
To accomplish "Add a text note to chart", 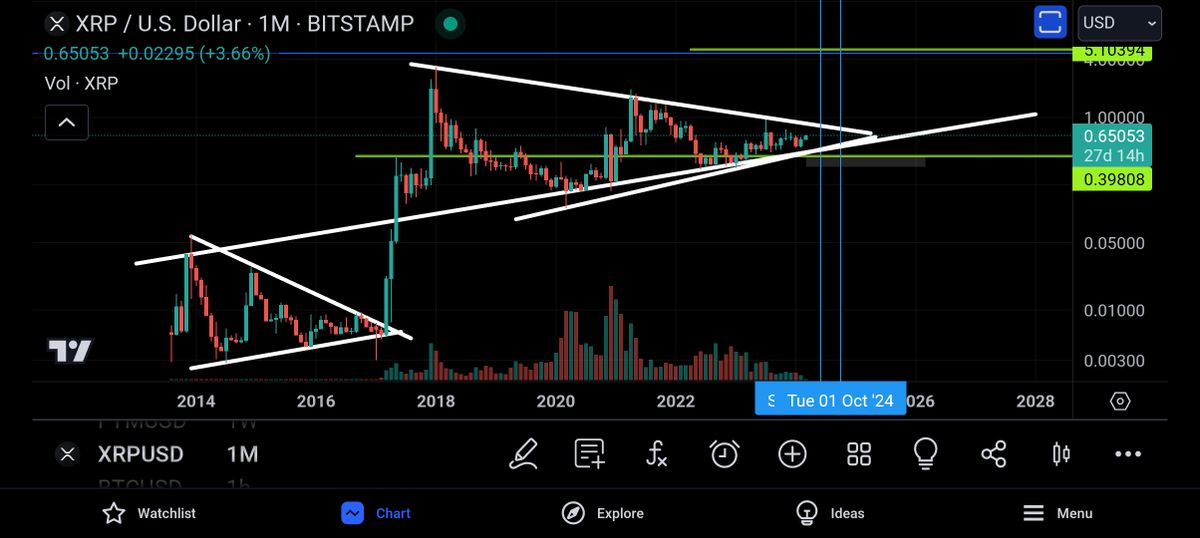I will pyautogui.click(x=590, y=454).
